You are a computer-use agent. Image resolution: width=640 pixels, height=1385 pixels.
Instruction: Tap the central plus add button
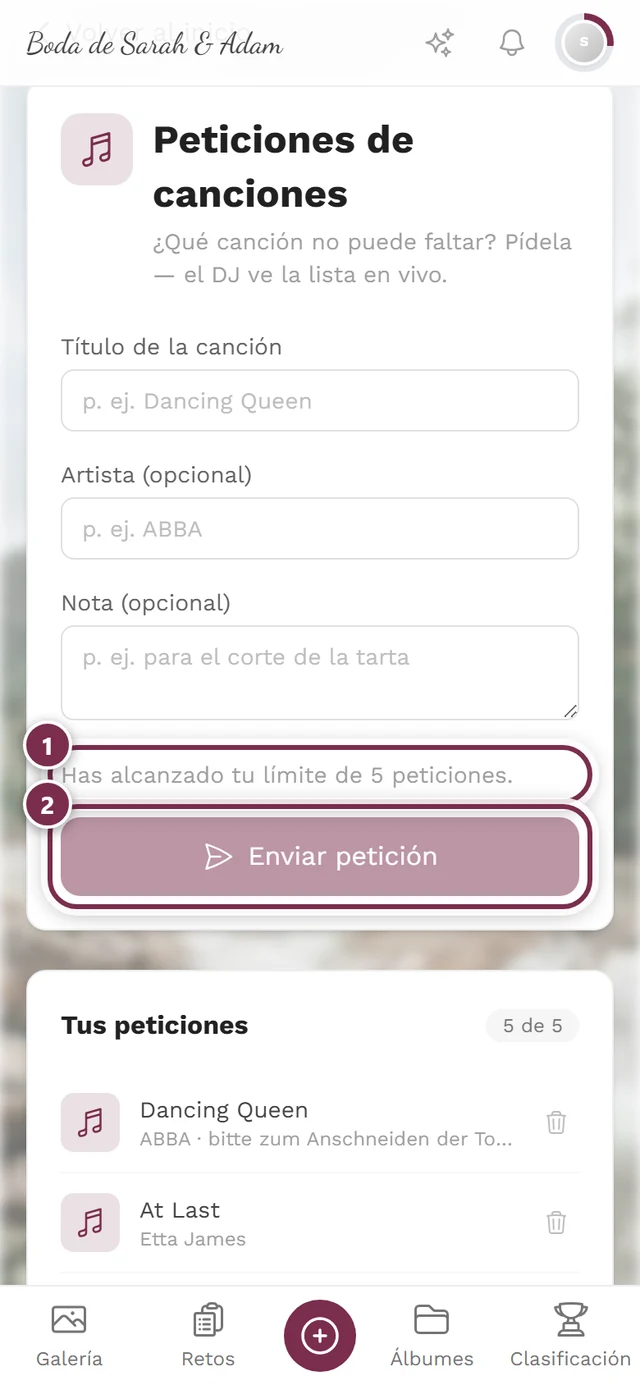[320, 1336]
